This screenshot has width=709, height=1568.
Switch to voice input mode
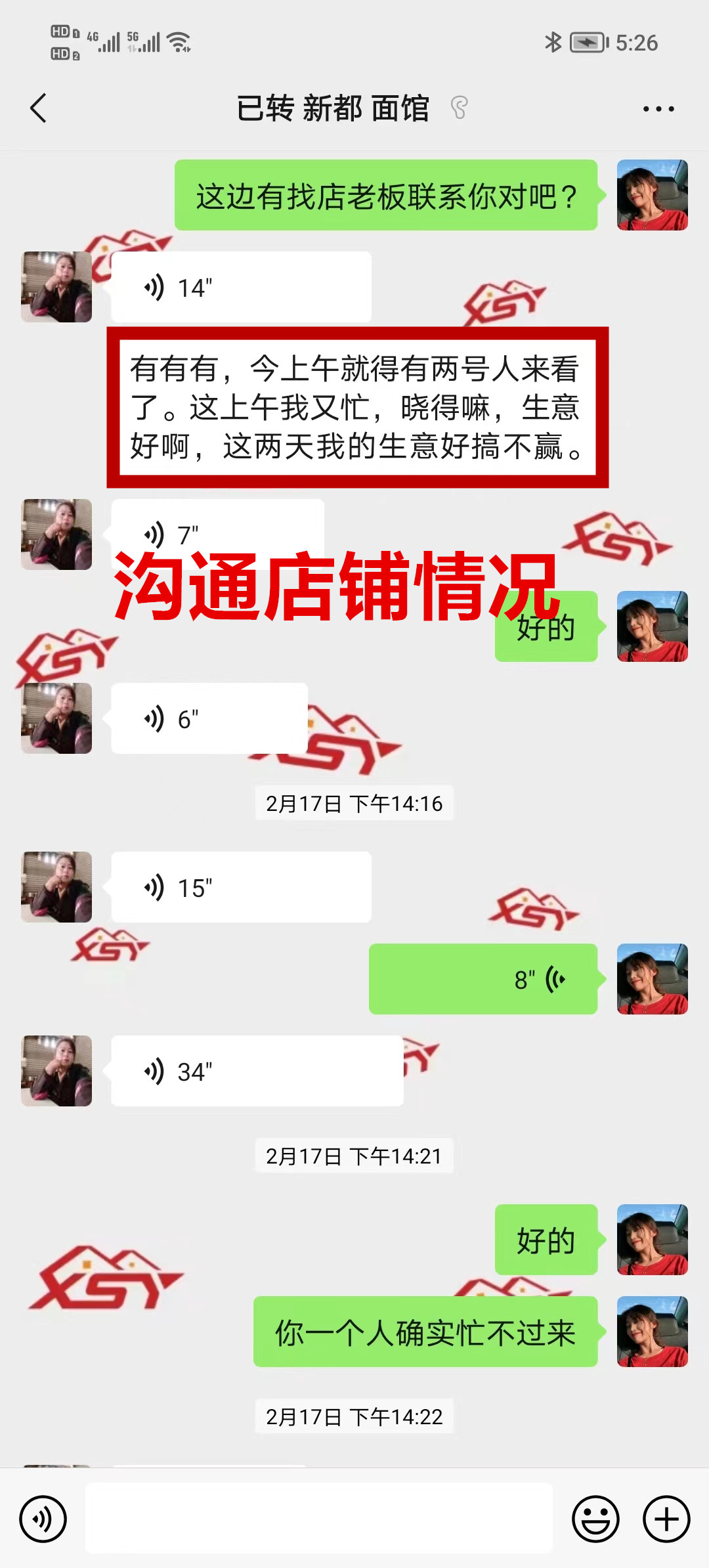[x=43, y=1519]
